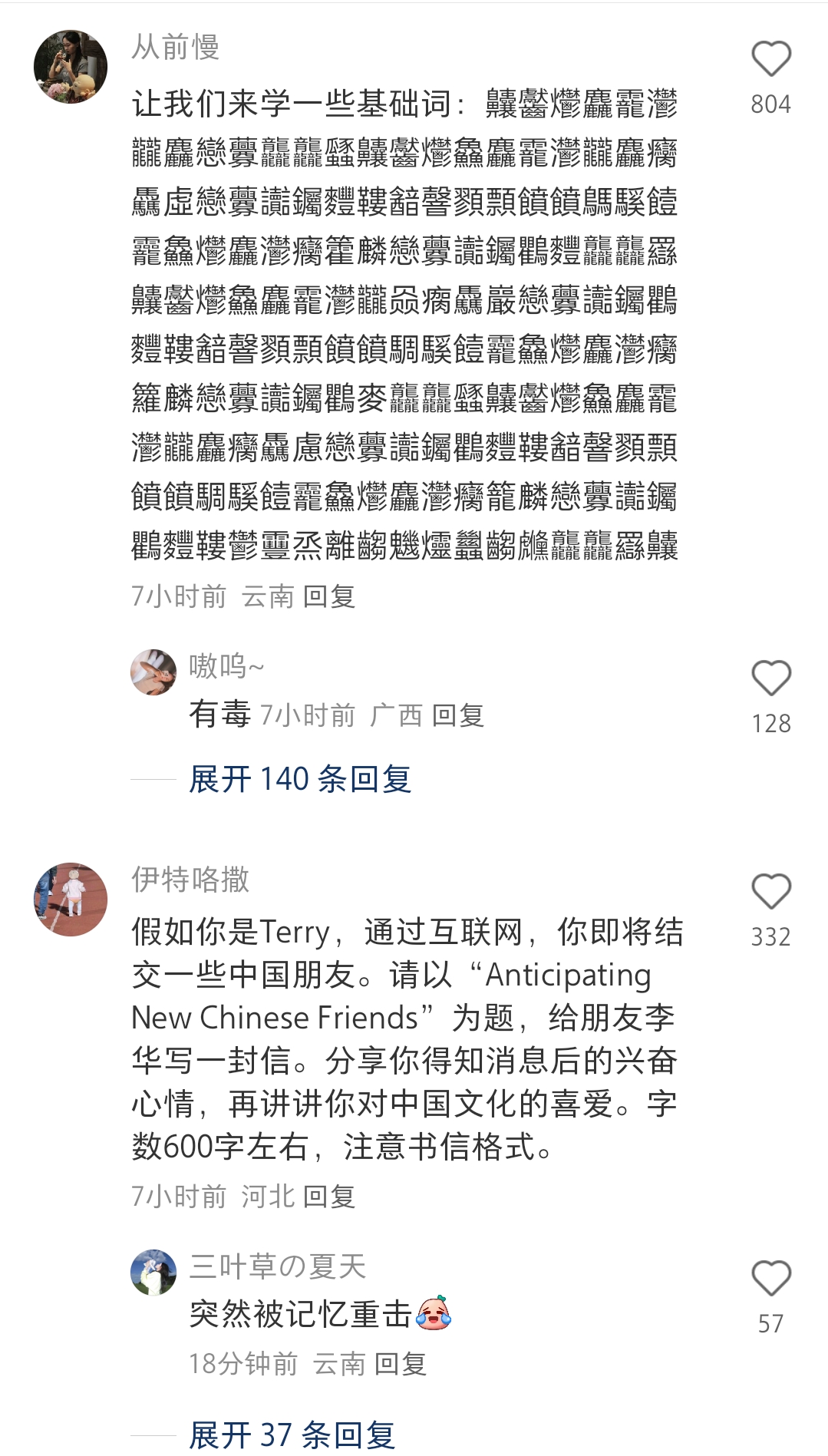
Task: Open 嗷呜~'s profile avatar
Action: (x=153, y=672)
